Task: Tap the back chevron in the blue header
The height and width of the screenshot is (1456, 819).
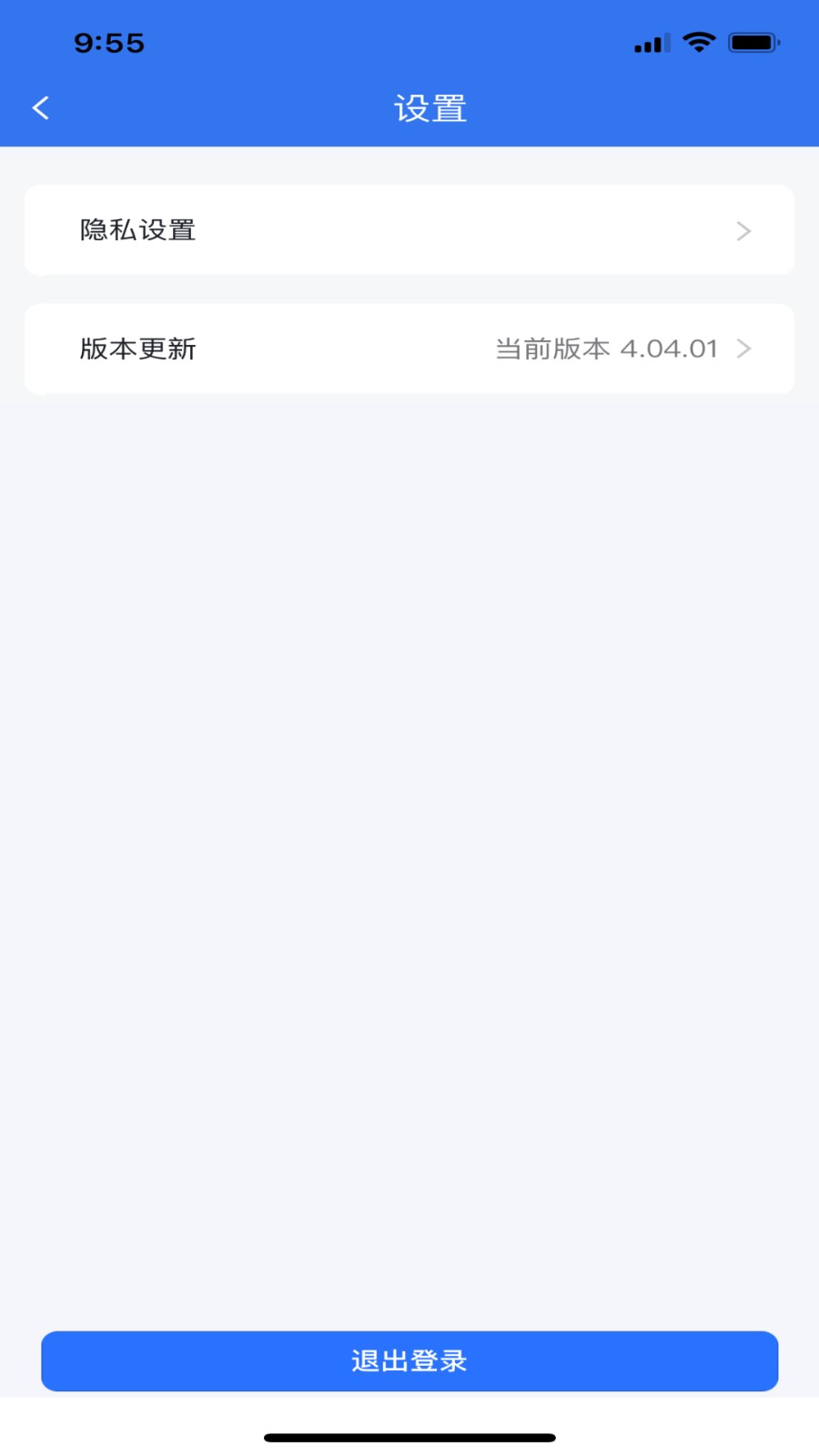Action: point(40,107)
